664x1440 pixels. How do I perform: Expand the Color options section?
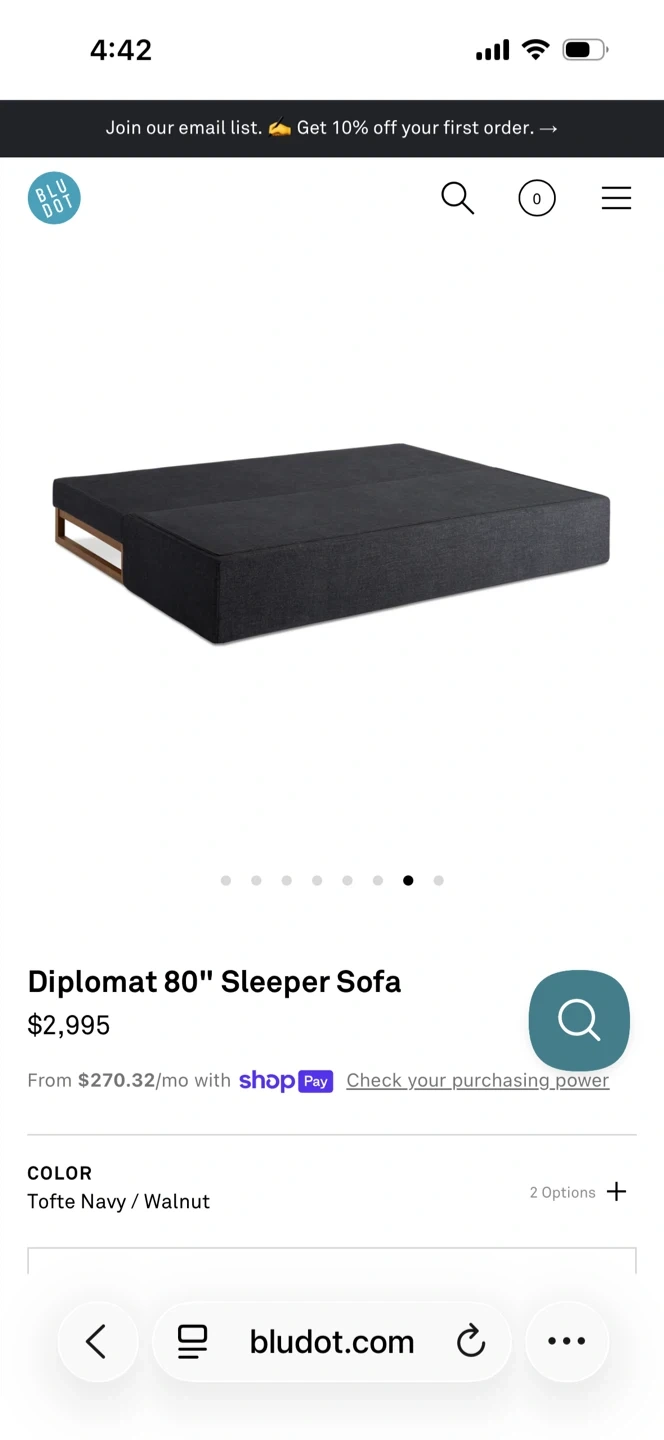[616, 1191]
